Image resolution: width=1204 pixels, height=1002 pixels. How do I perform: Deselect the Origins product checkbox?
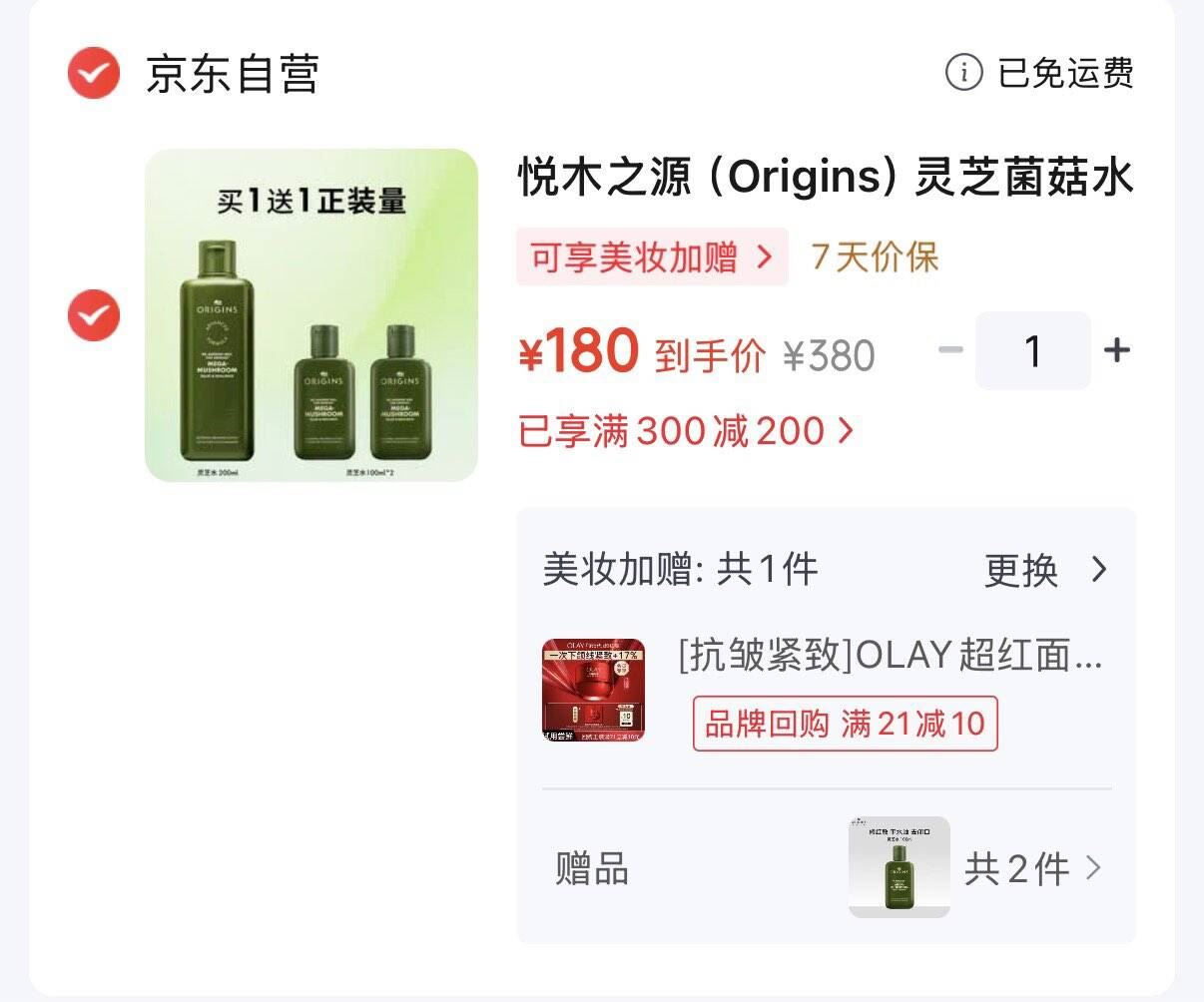pos(93,315)
